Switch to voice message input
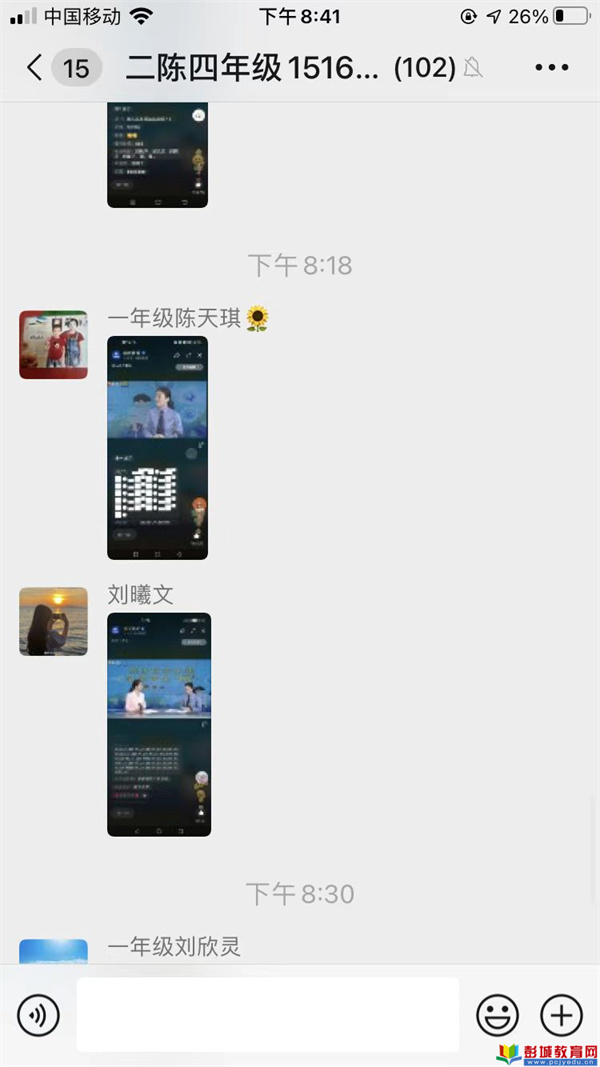Screen dimensions: 600x1067 click(38, 1016)
